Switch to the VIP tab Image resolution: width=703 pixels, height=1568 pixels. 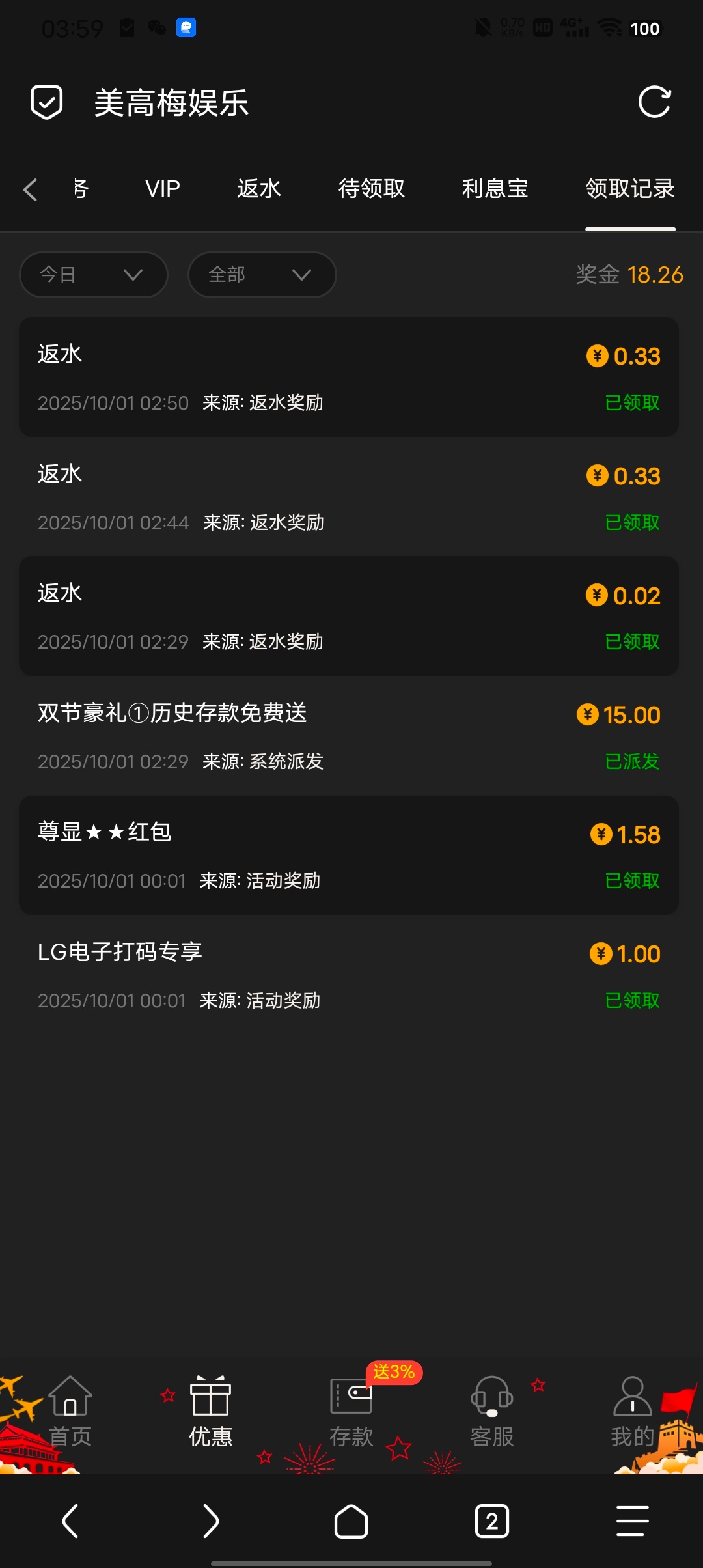pyautogui.click(x=162, y=189)
